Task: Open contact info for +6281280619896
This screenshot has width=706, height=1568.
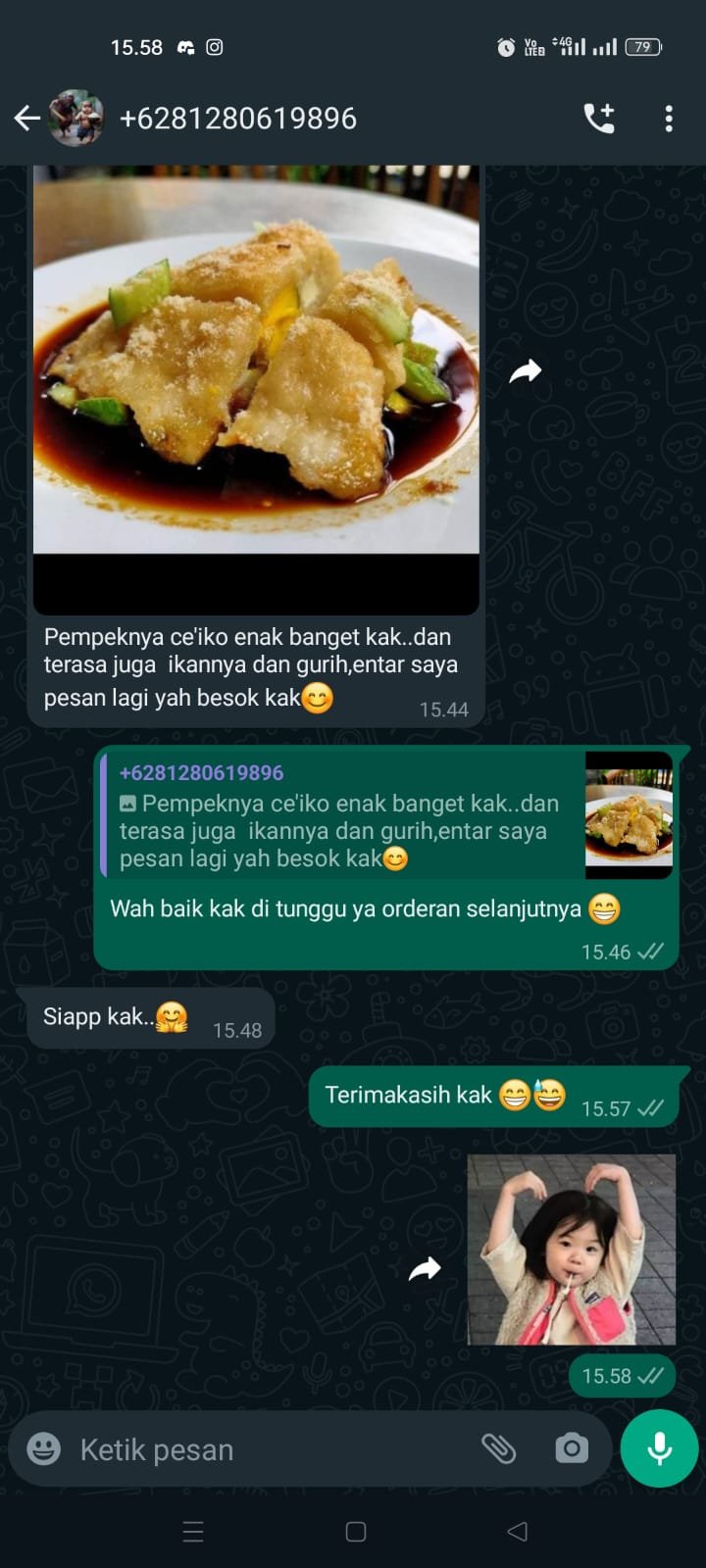Action: (x=237, y=119)
